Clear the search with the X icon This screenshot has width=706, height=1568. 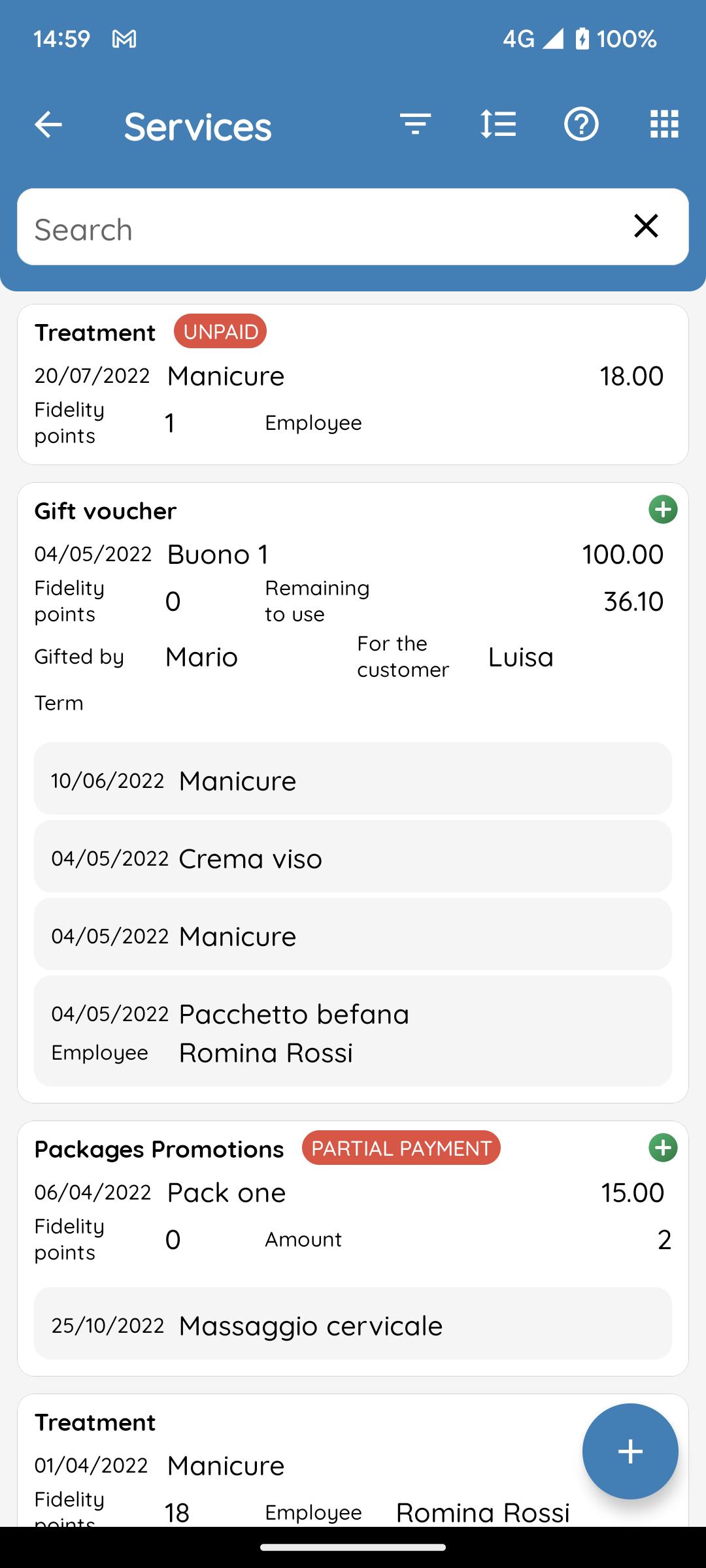coord(646,226)
